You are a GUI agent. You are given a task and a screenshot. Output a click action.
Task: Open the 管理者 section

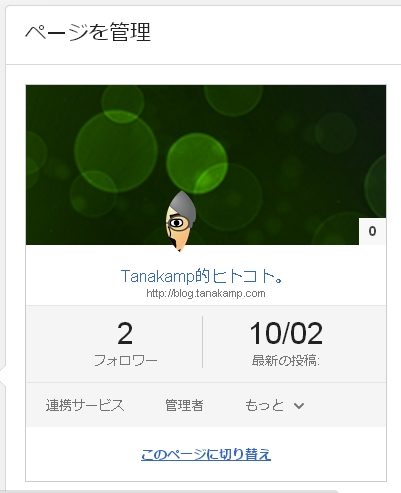[184, 405]
